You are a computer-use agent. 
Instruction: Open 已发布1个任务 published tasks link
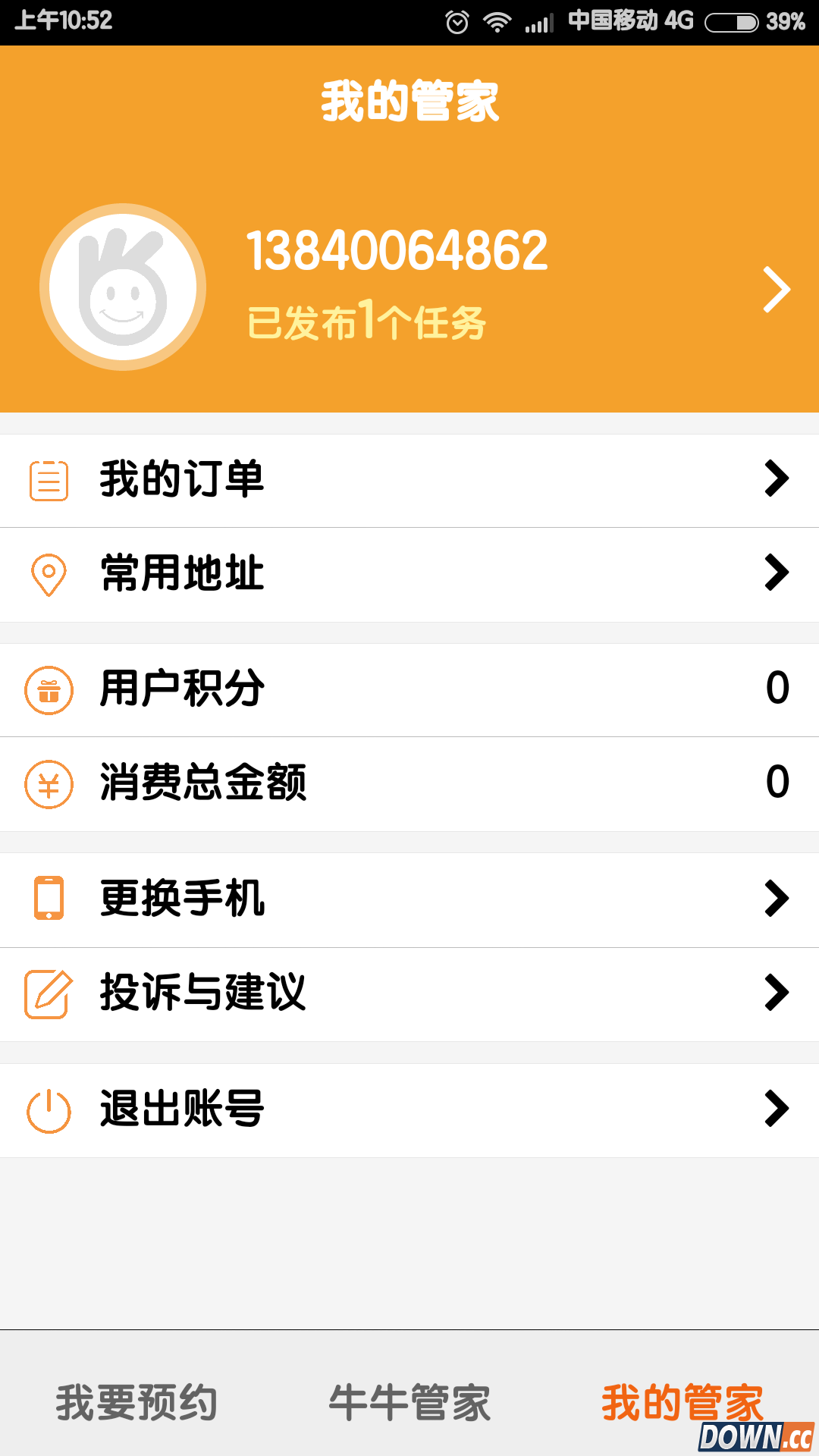click(368, 322)
